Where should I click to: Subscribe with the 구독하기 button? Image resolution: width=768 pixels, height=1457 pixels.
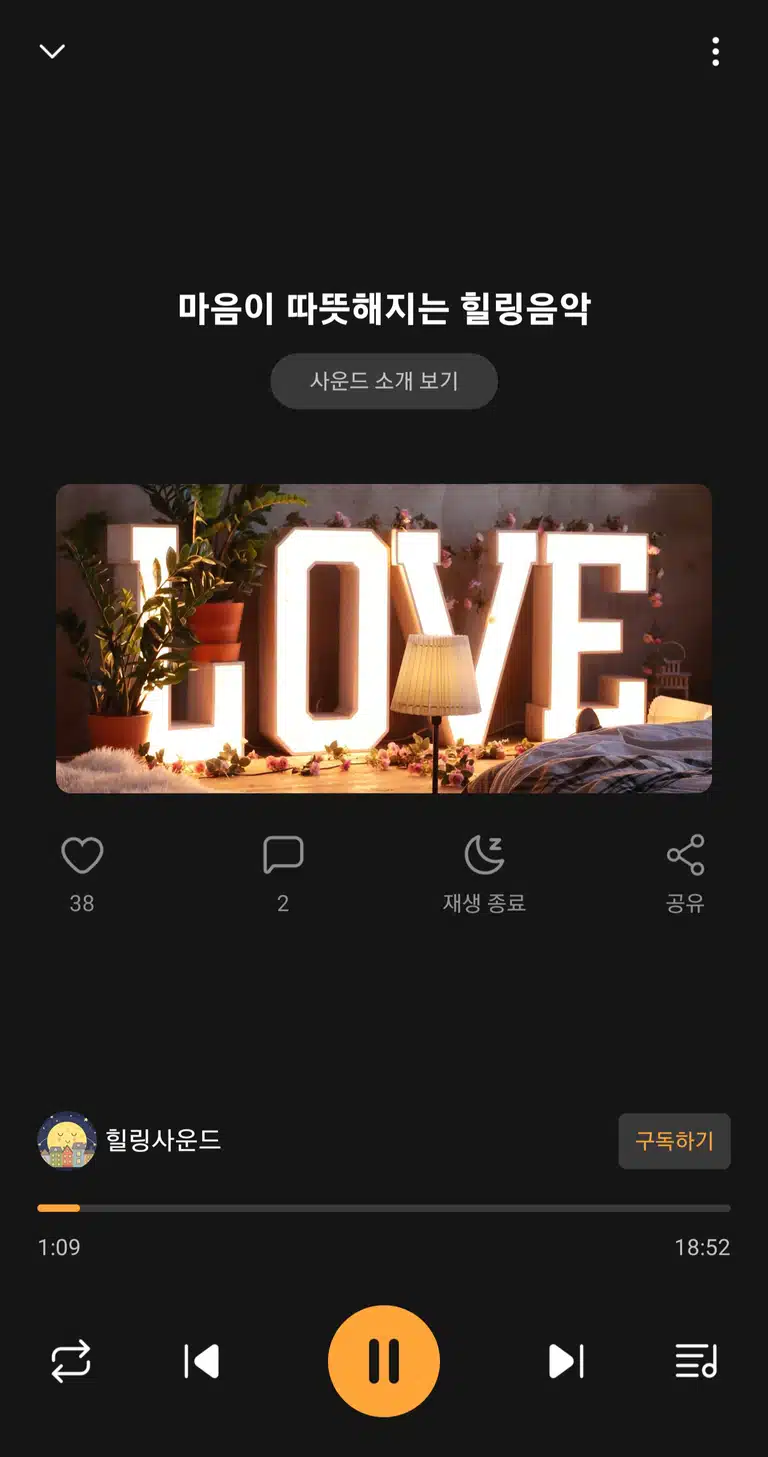[674, 1141]
